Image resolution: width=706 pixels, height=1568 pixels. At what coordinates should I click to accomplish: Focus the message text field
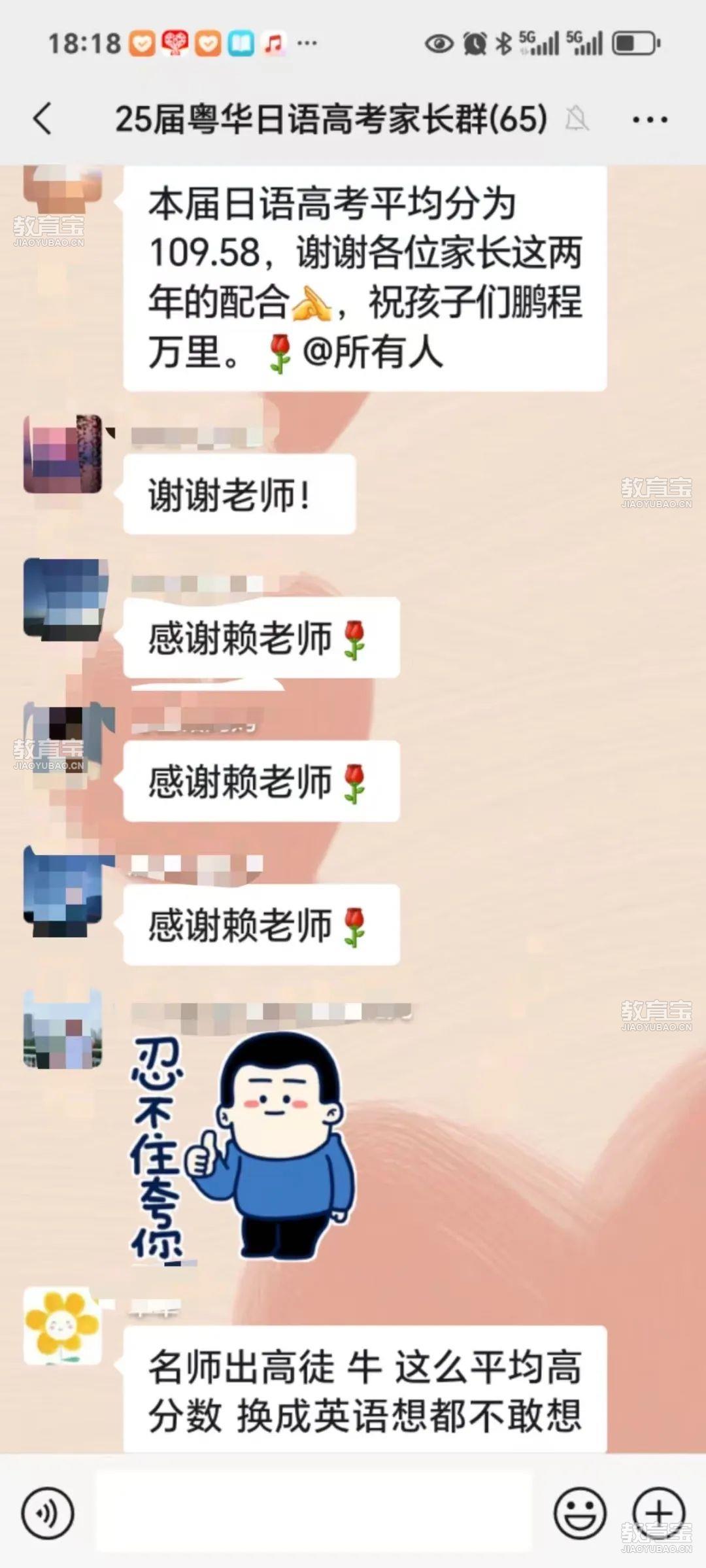pyautogui.click(x=314, y=1513)
